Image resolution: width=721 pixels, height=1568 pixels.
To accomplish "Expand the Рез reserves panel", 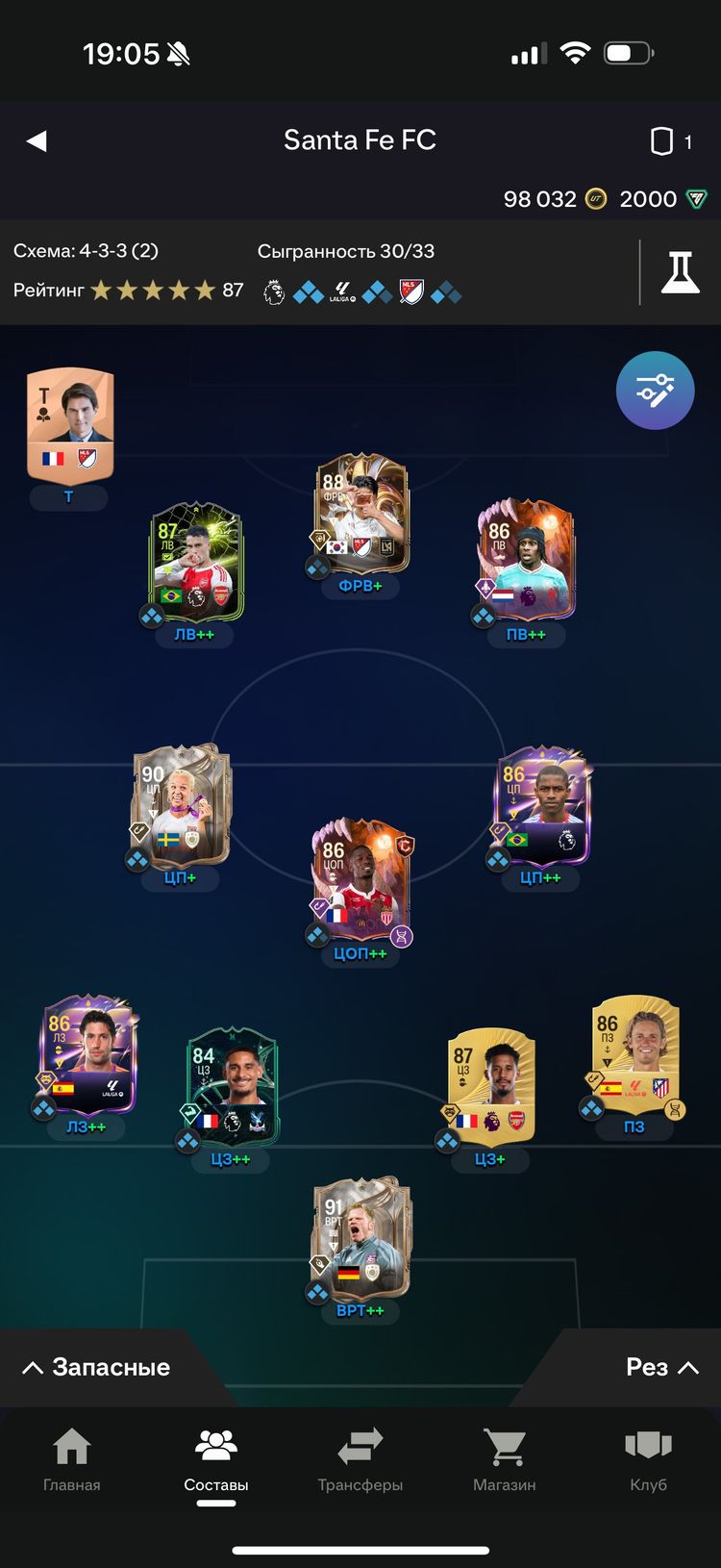I will 661,1367.
